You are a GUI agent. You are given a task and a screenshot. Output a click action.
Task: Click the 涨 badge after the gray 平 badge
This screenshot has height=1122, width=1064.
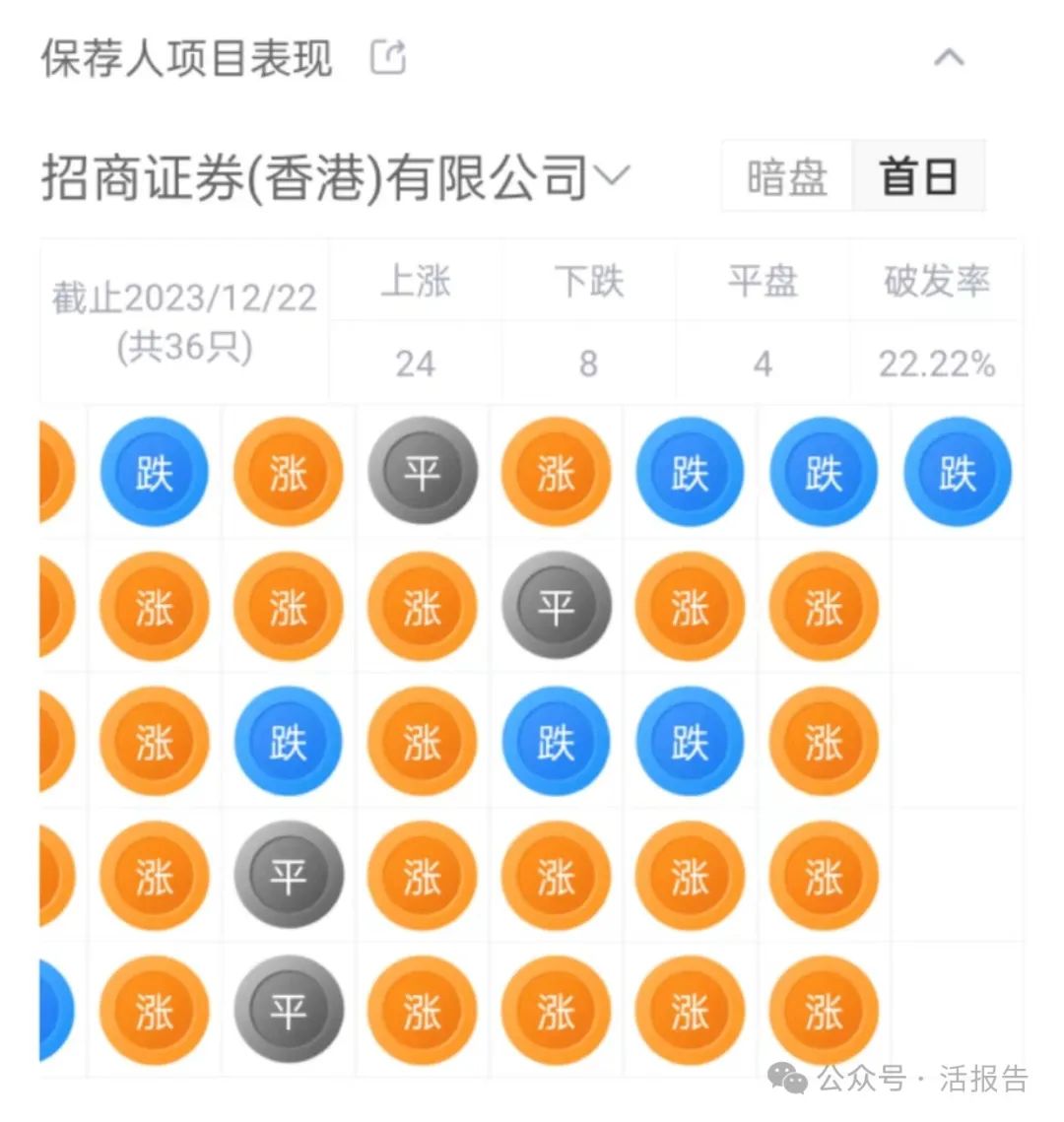(556, 471)
